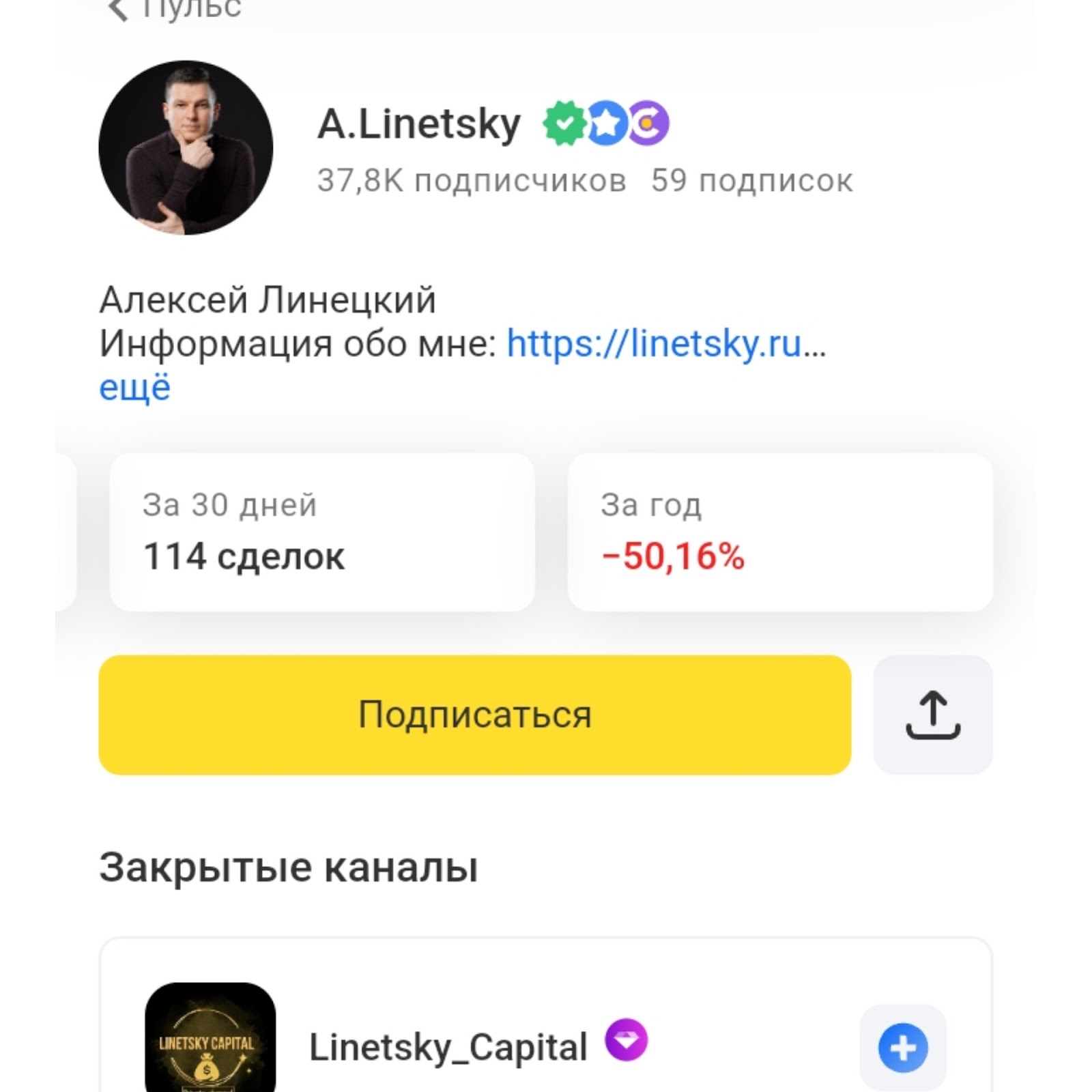1092x1092 pixels.
Task: Open the linetsky.ru link
Action: [654, 343]
